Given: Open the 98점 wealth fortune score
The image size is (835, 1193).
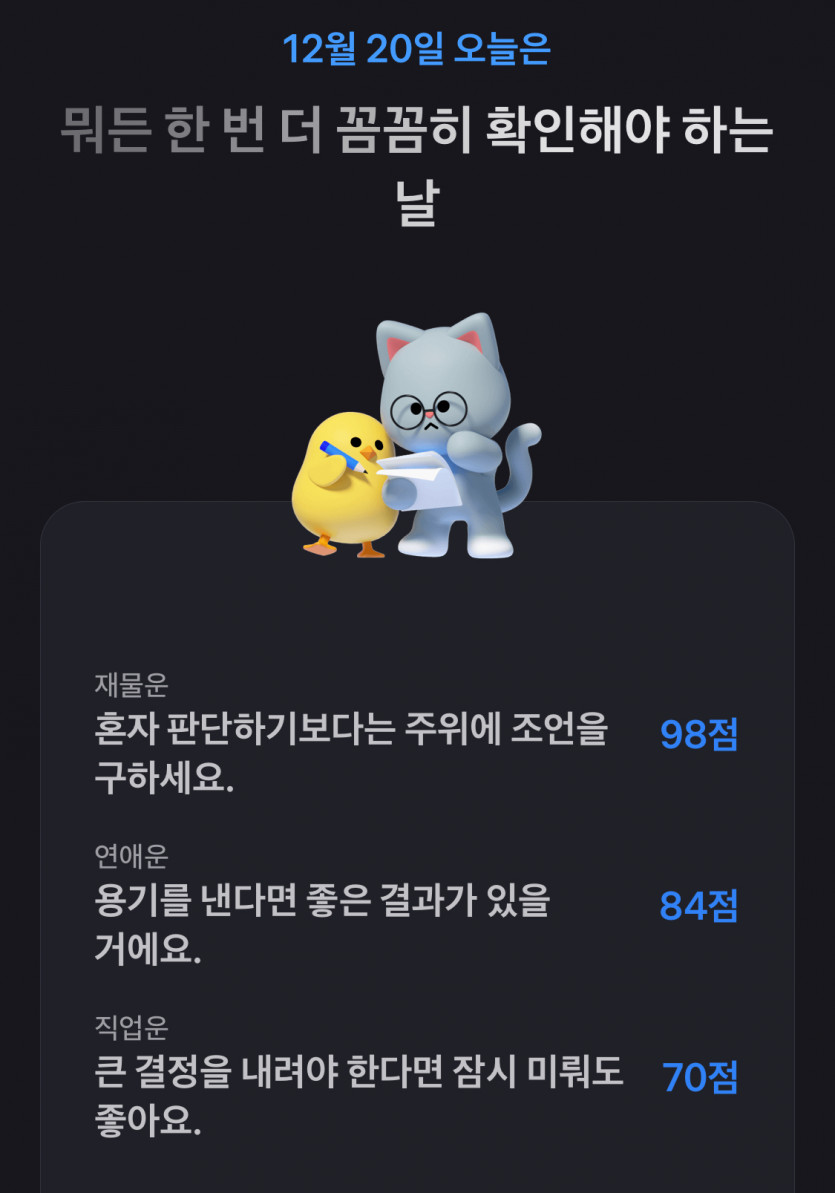Looking at the screenshot, I should pos(697,734).
